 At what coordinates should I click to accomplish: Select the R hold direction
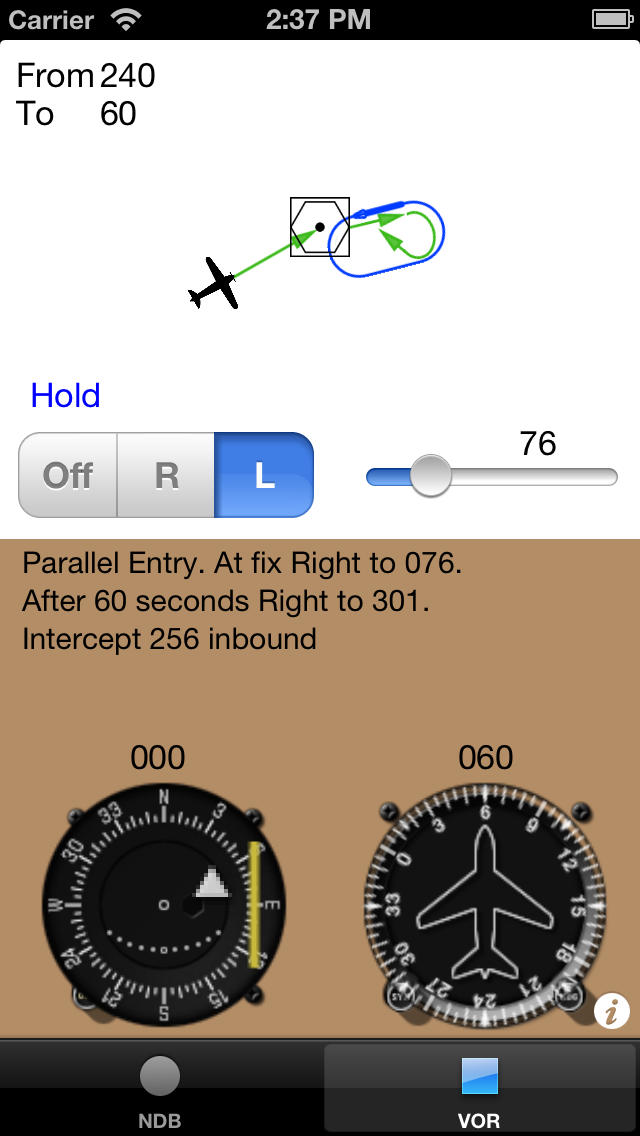[x=166, y=475]
